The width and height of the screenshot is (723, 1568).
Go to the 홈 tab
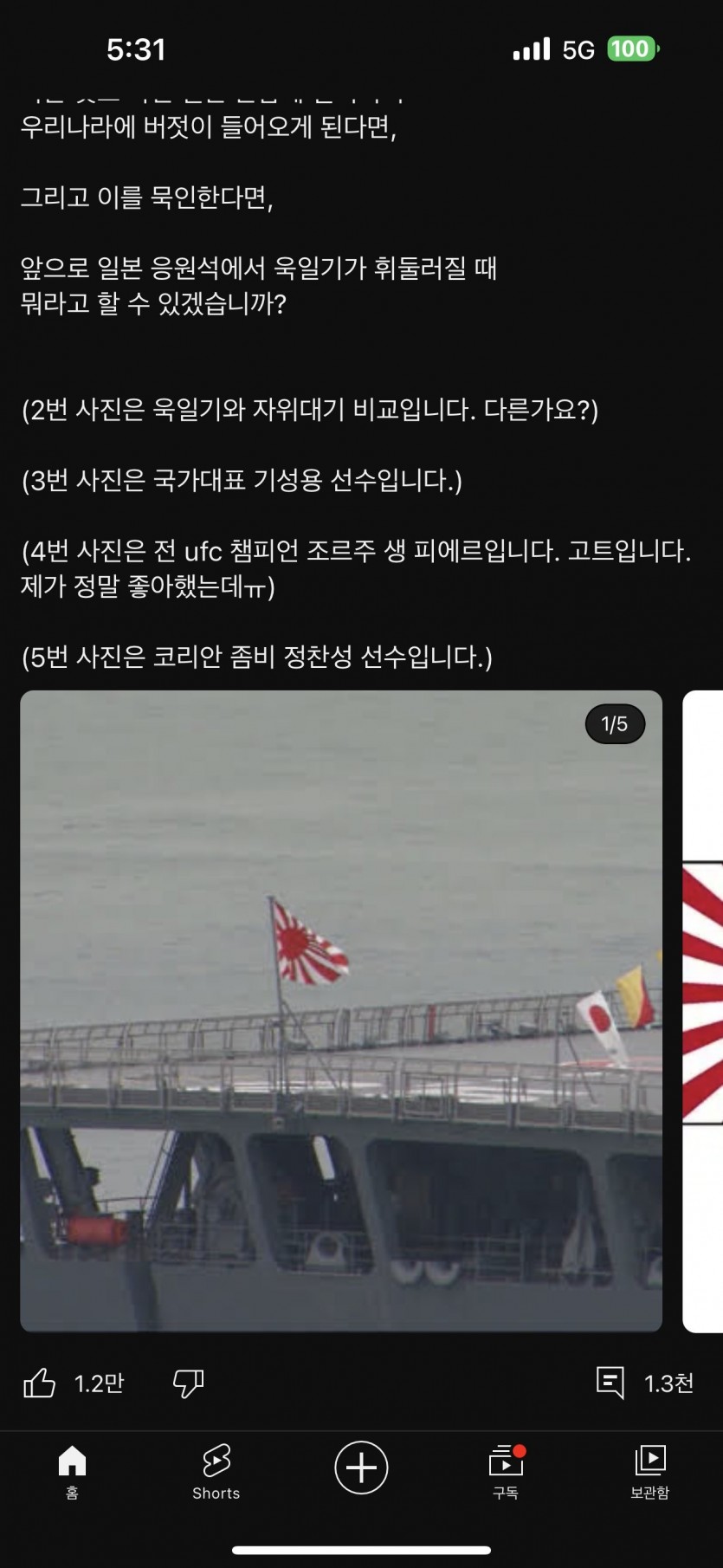coord(72,1471)
